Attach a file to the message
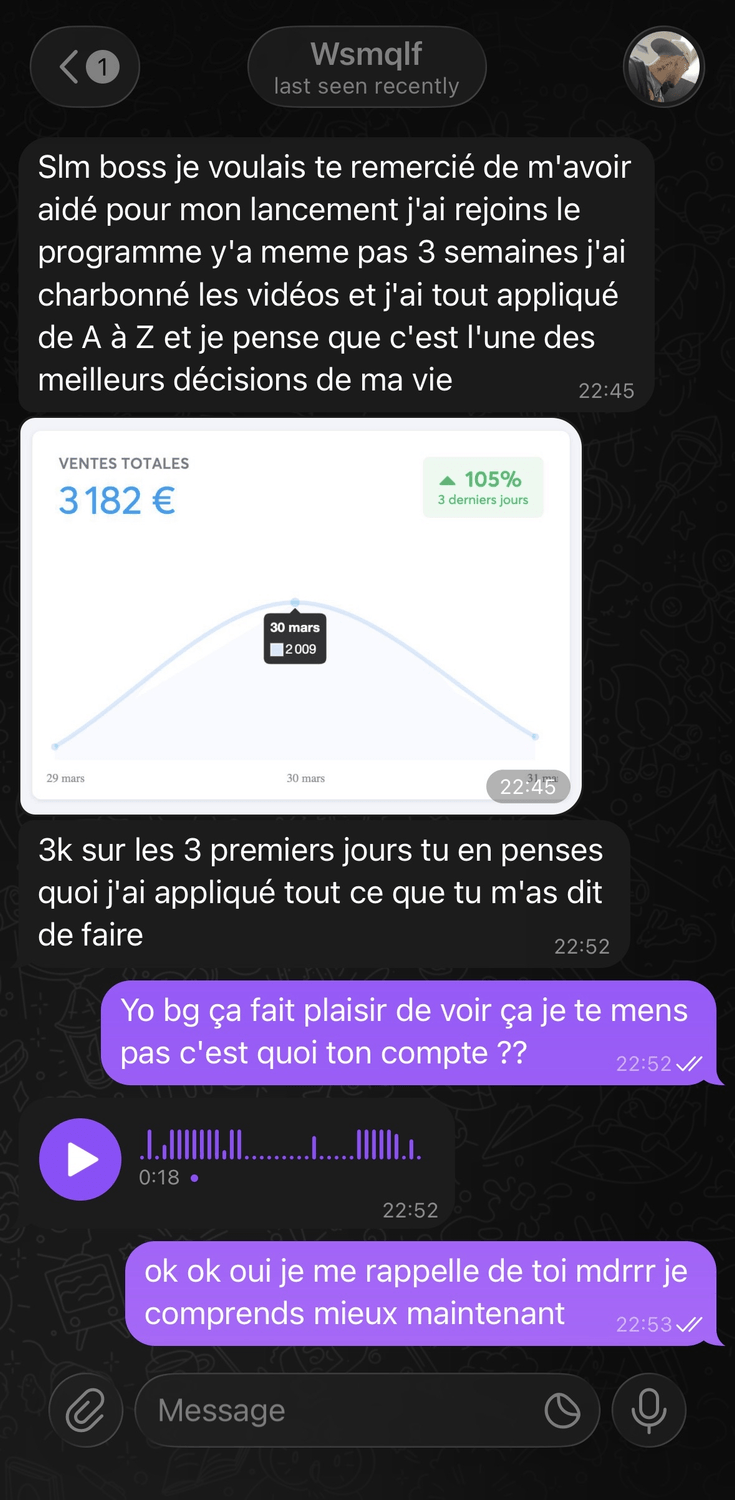This screenshot has width=735, height=1500. pos(85,1410)
